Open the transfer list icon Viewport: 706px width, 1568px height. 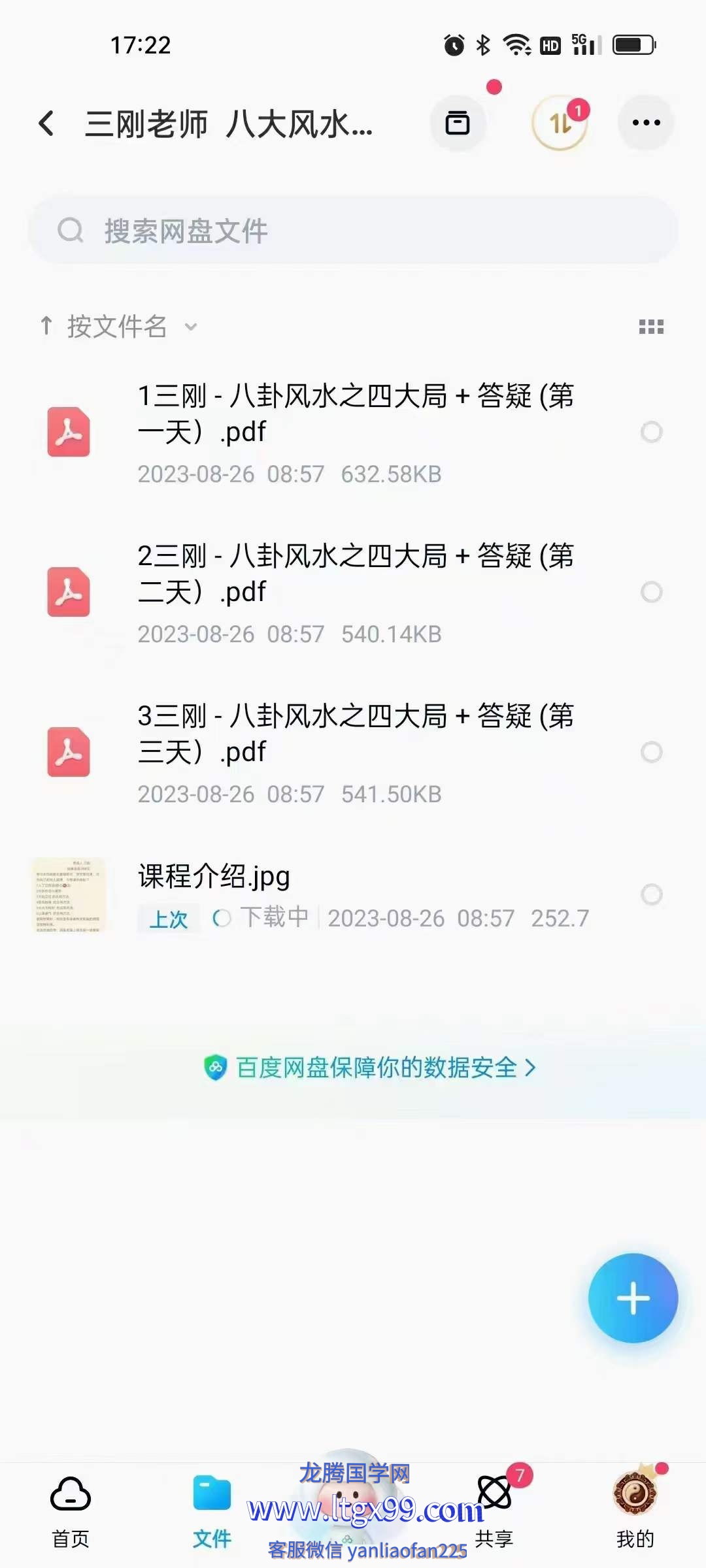click(560, 123)
